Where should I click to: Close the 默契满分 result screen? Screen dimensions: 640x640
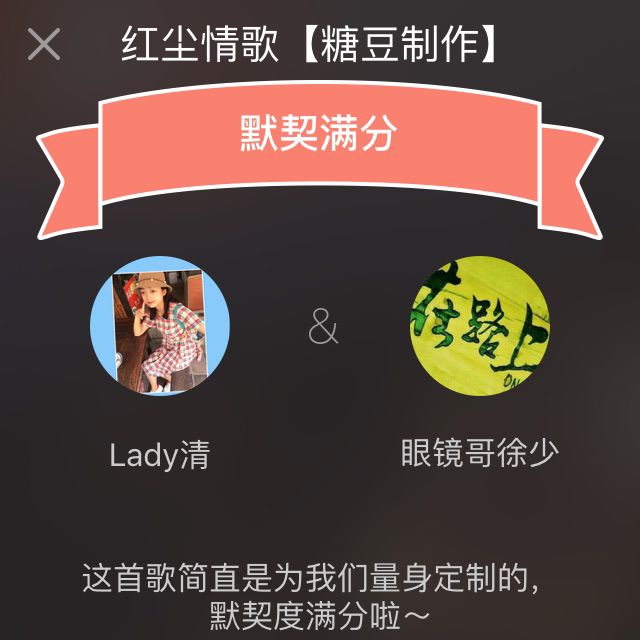click(x=44, y=44)
